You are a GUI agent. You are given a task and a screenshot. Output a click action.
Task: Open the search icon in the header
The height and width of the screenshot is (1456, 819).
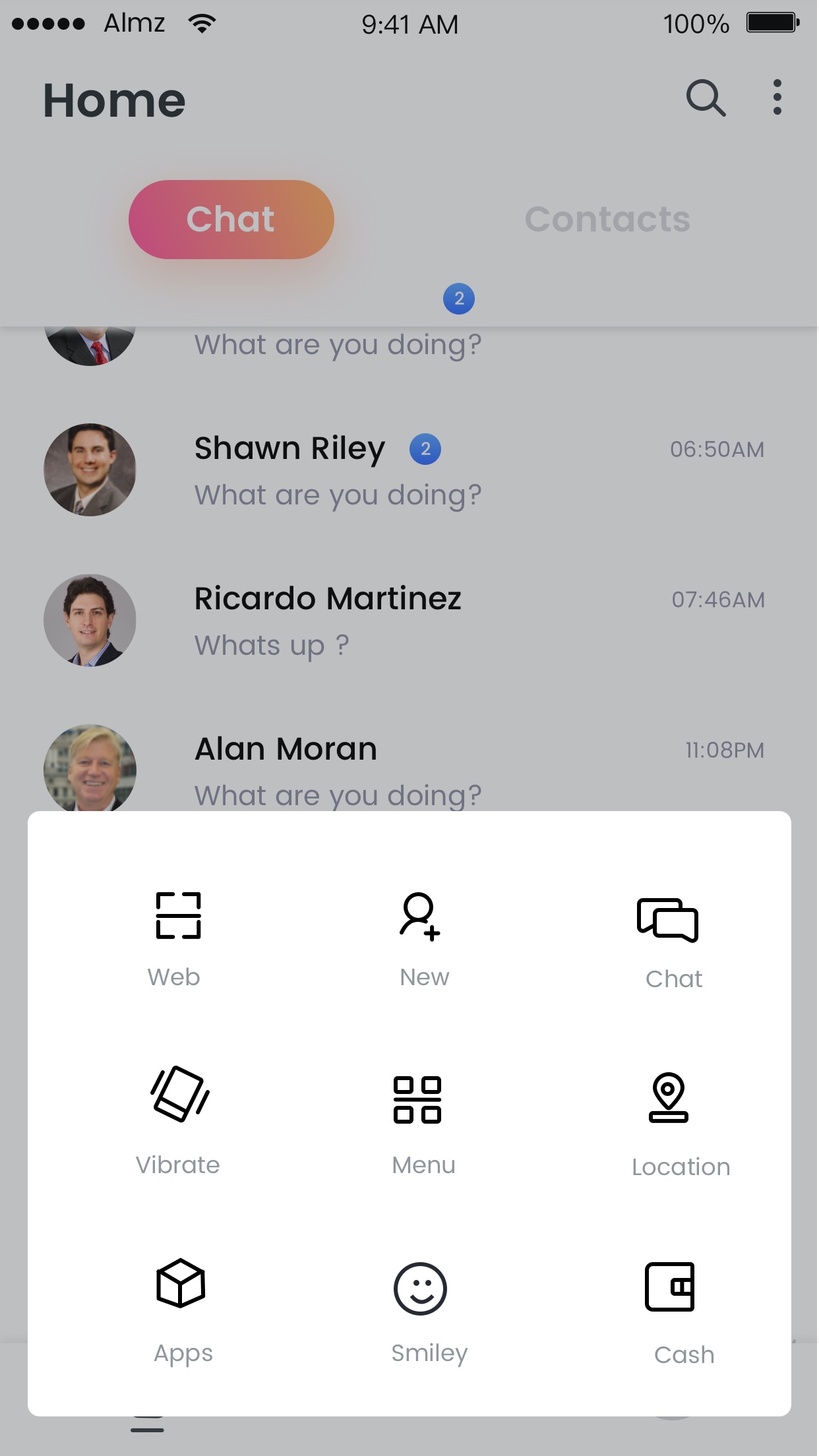(706, 98)
